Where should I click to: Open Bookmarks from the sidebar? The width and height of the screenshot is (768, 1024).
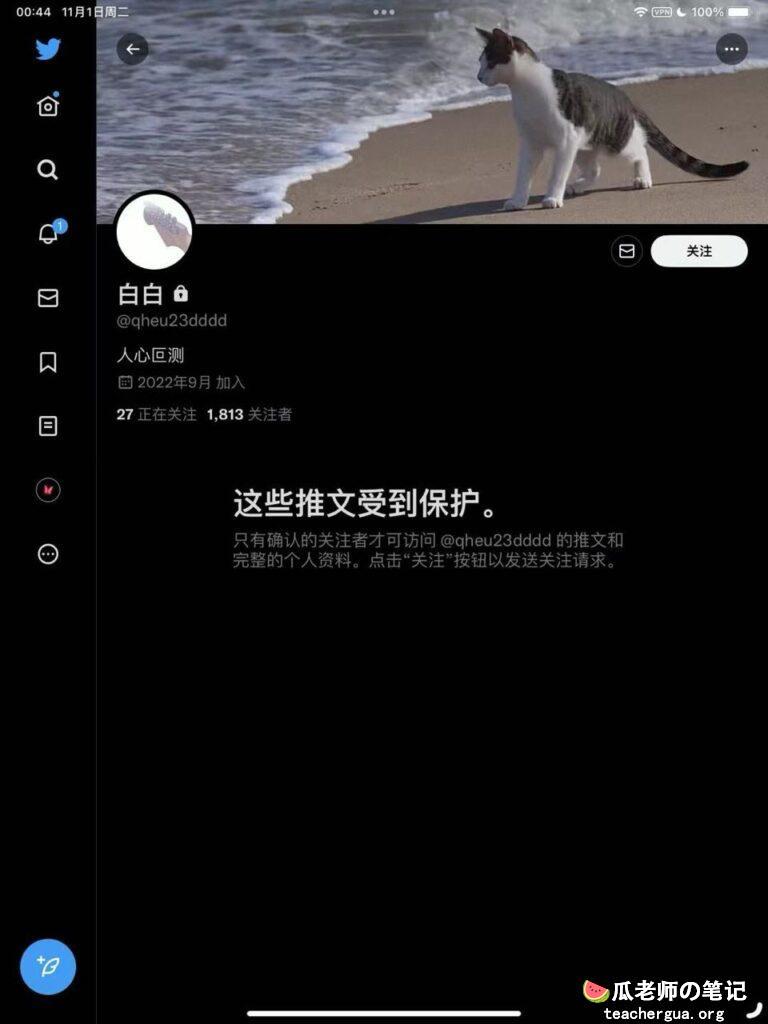48,362
